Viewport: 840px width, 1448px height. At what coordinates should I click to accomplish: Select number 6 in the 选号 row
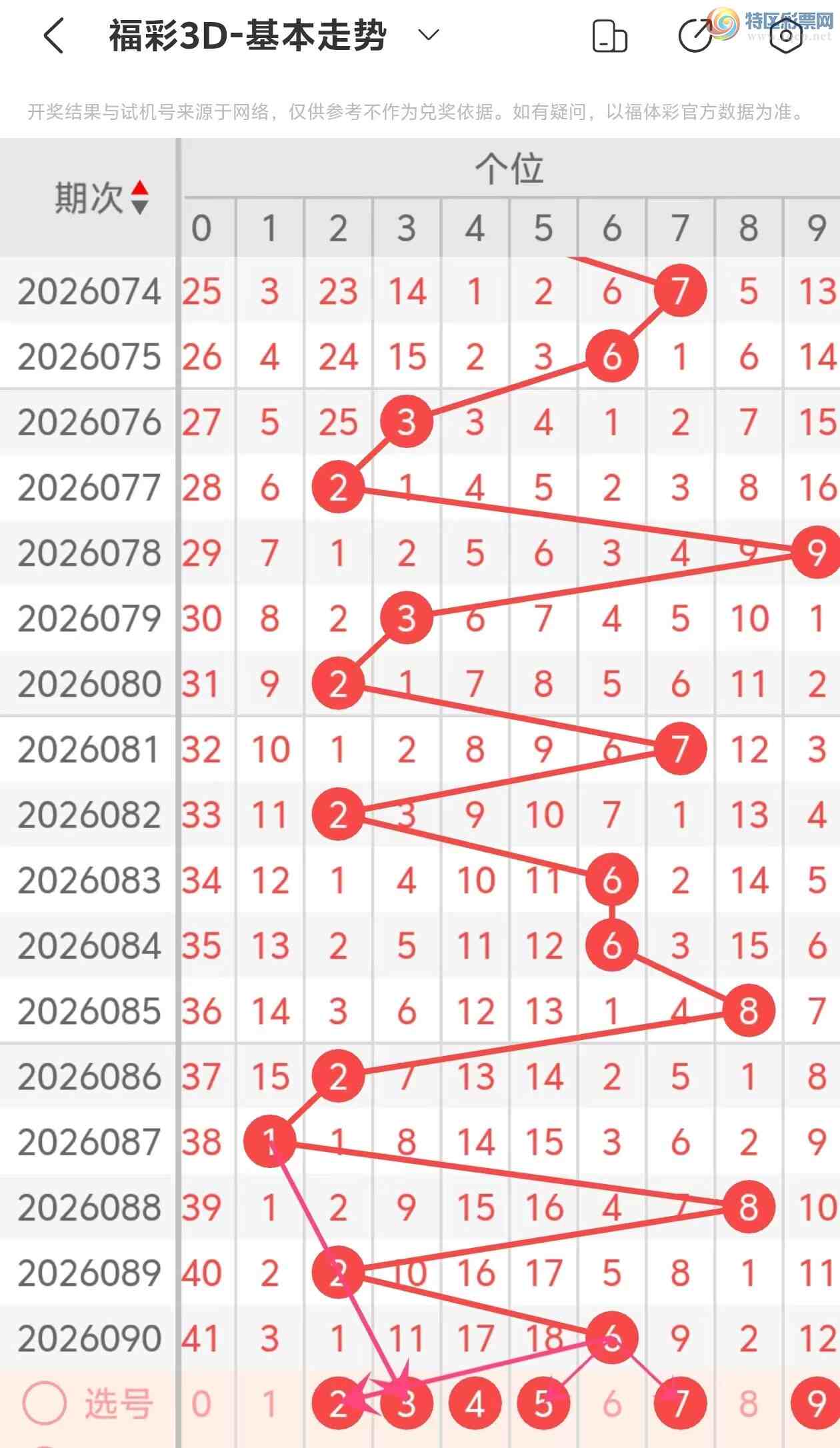click(x=612, y=1405)
